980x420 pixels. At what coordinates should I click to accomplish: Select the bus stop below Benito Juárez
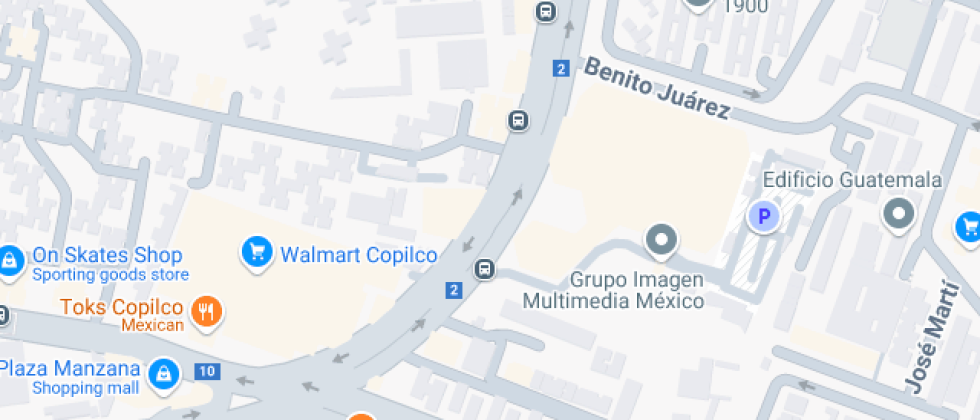(x=518, y=121)
